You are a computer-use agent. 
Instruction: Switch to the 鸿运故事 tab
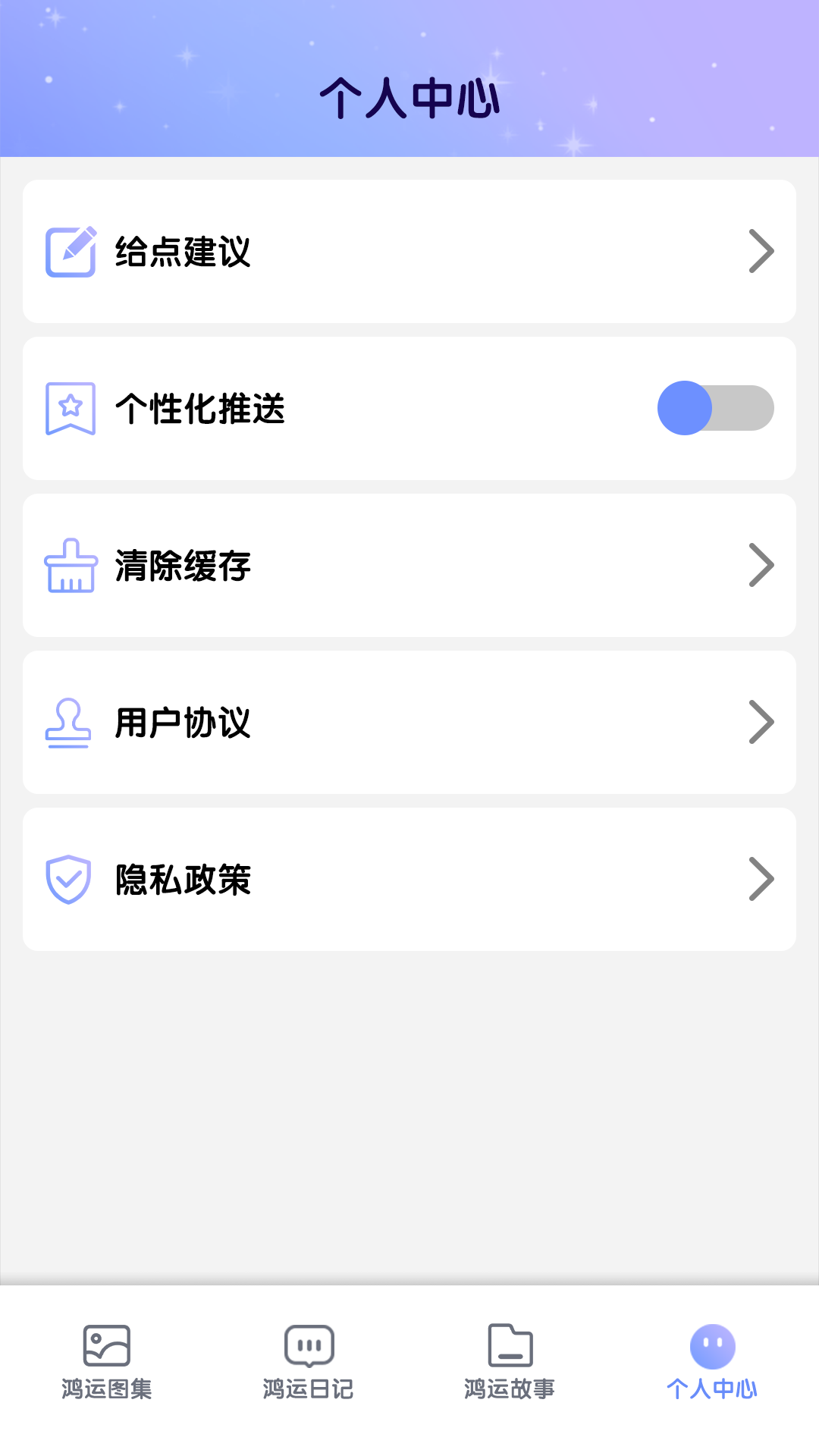point(510,1362)
